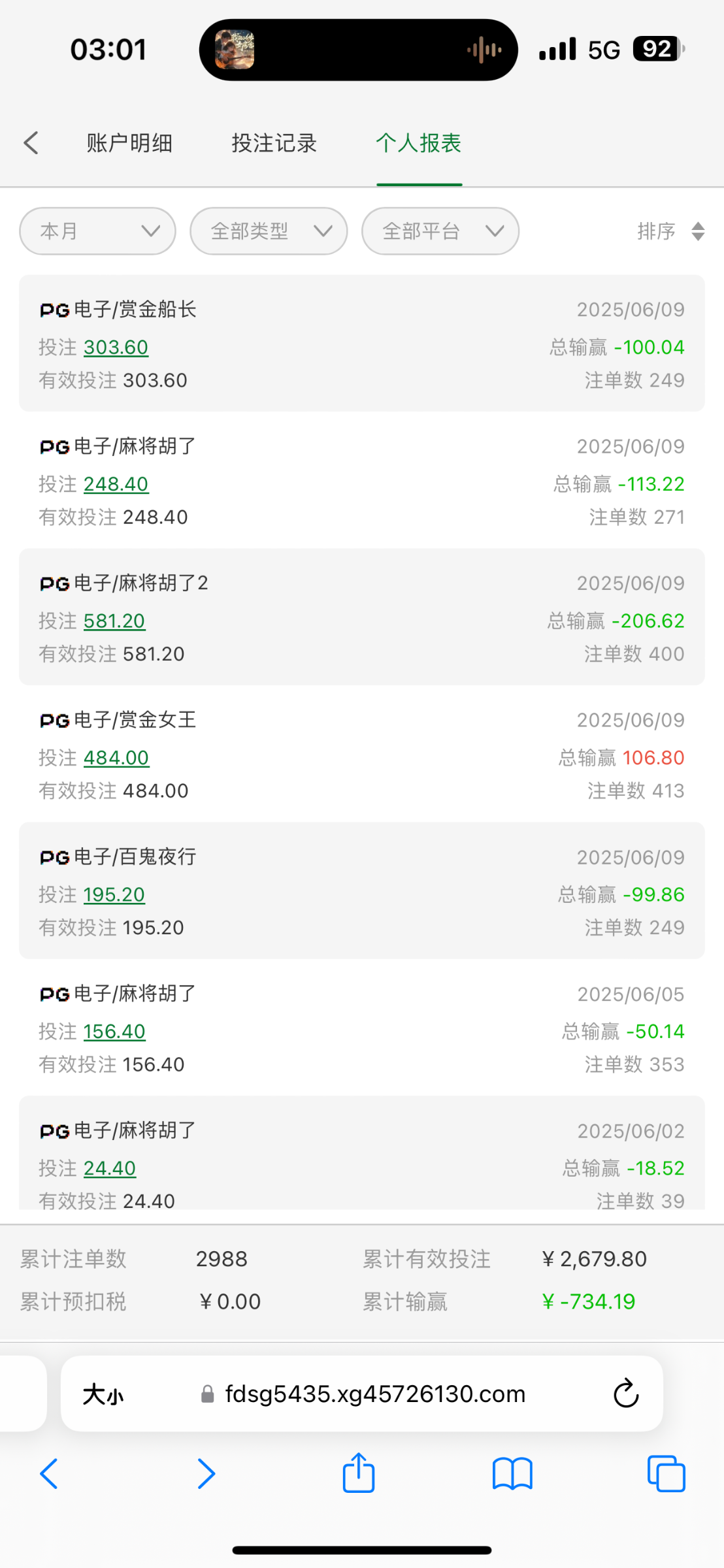724x1568 pixels.
Task: Switch to the 账户明细 tab
Action: [129, 142]
